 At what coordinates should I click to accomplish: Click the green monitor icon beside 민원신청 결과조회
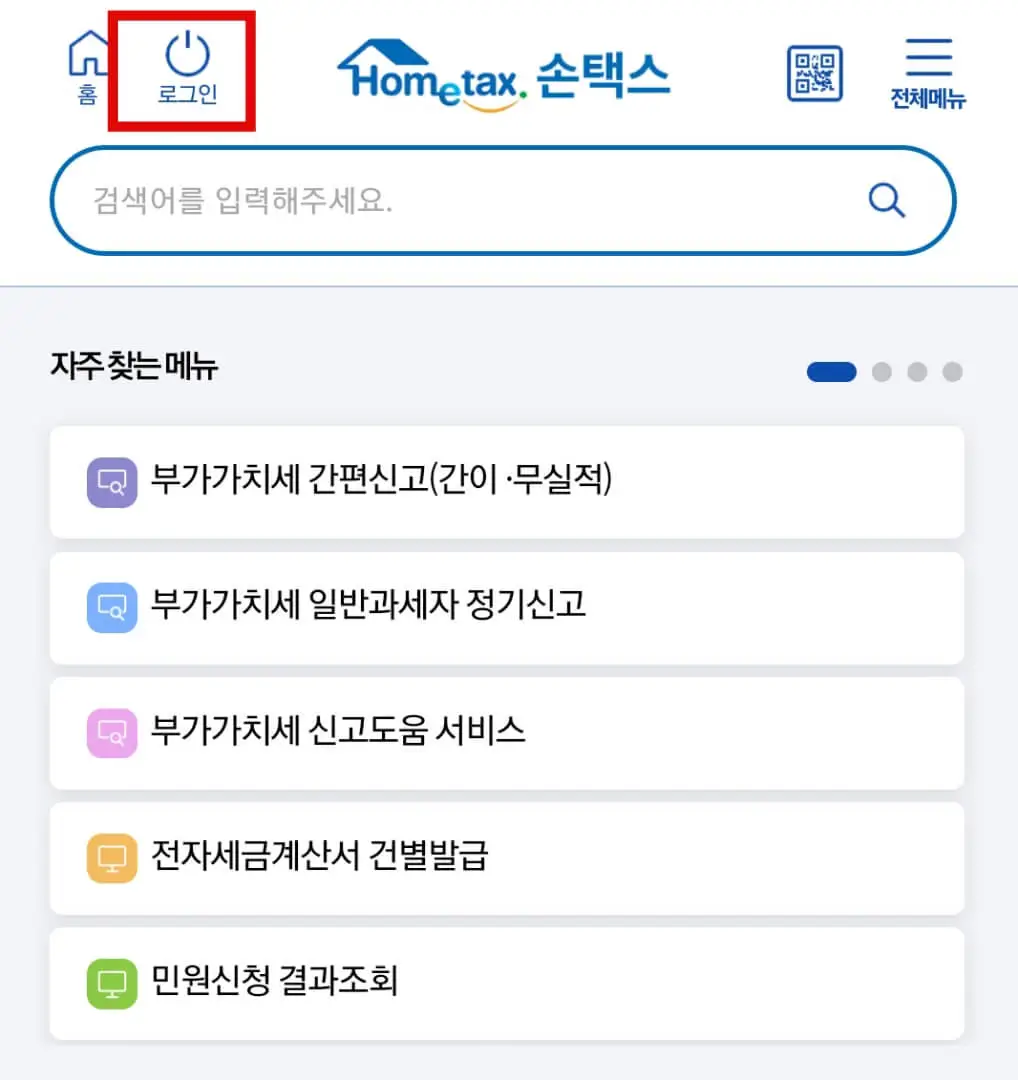click(111, 983)
